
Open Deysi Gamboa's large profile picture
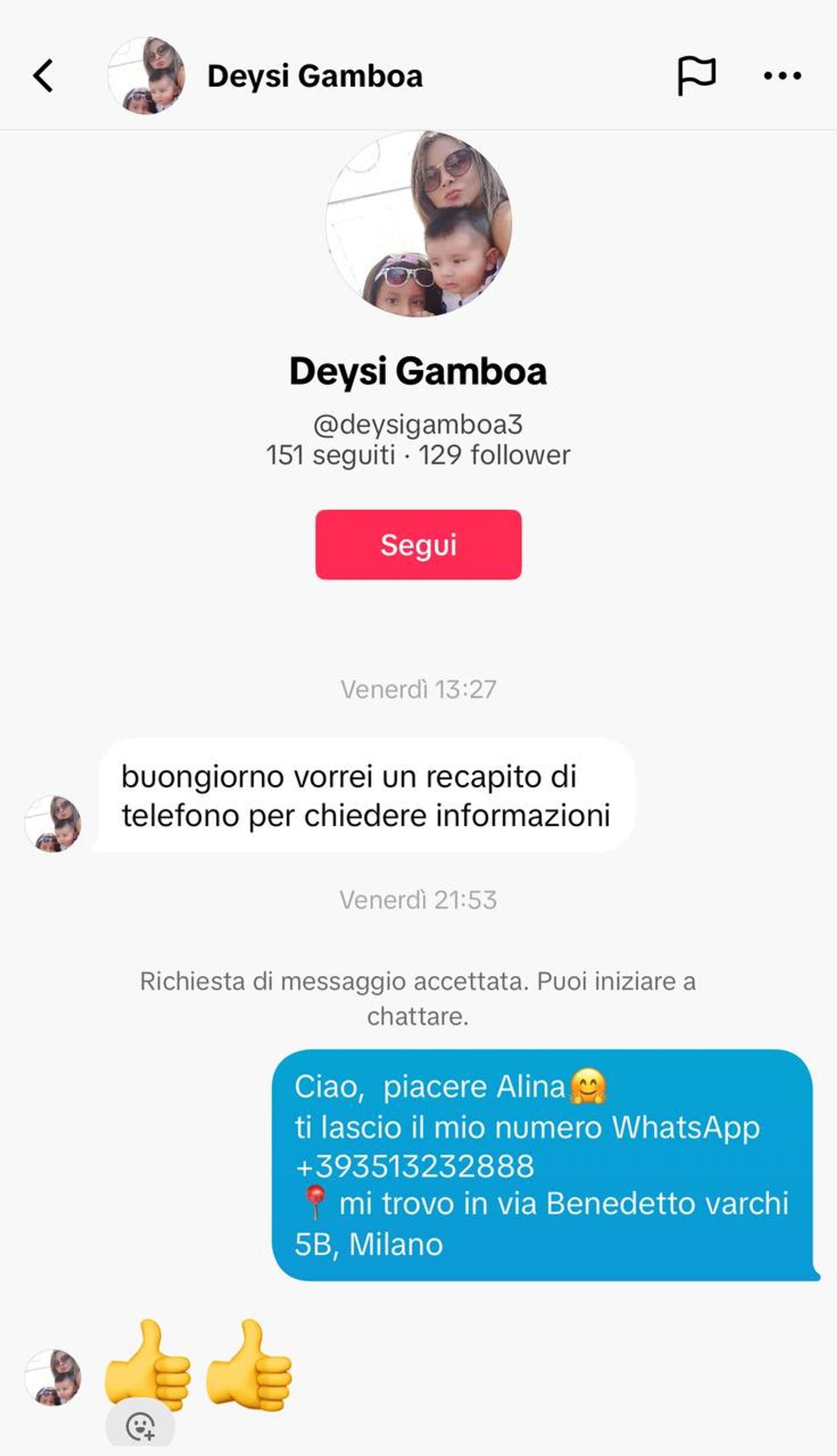418,223
